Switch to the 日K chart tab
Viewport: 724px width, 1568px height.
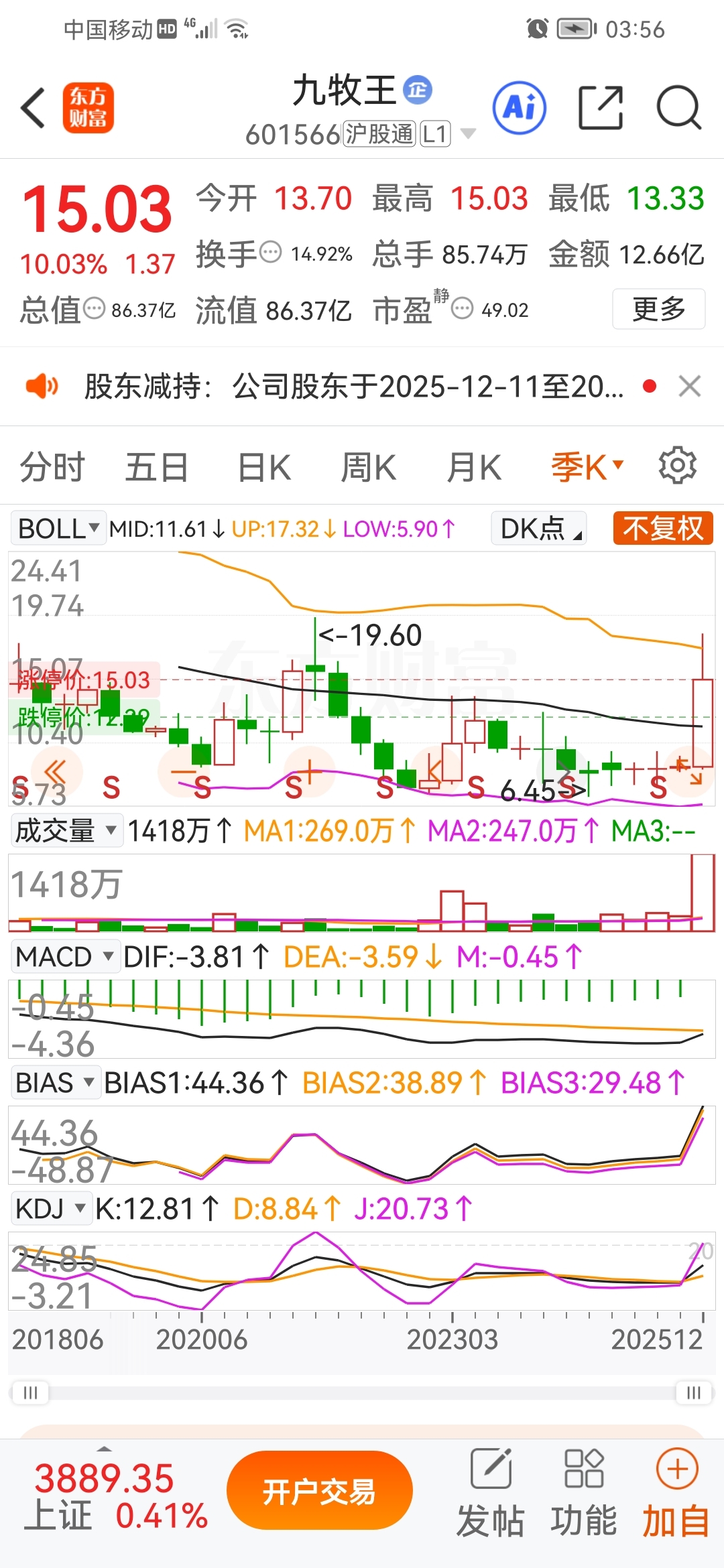(x=264, y=467)
